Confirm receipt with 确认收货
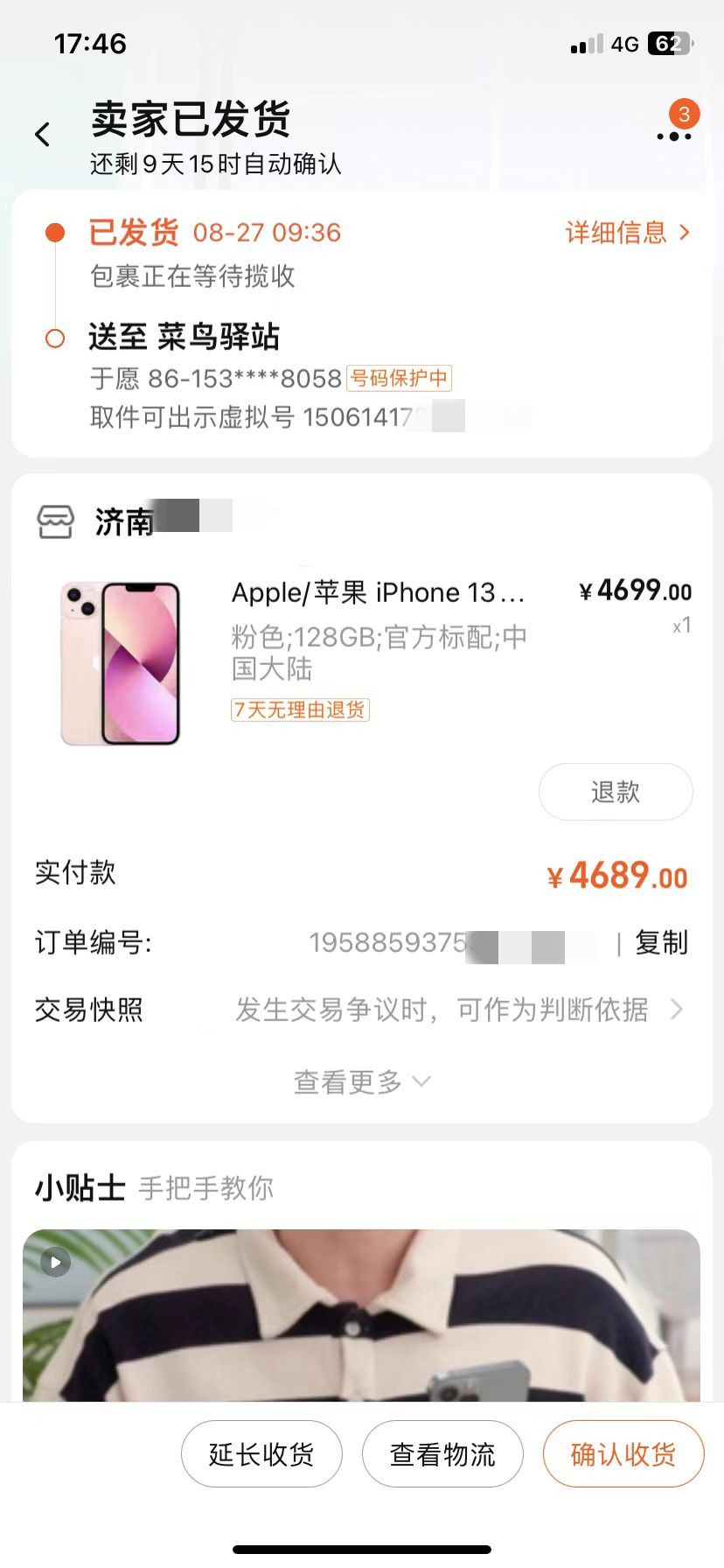Viewport: 724px width, 1568px height. click(623, 1454)
